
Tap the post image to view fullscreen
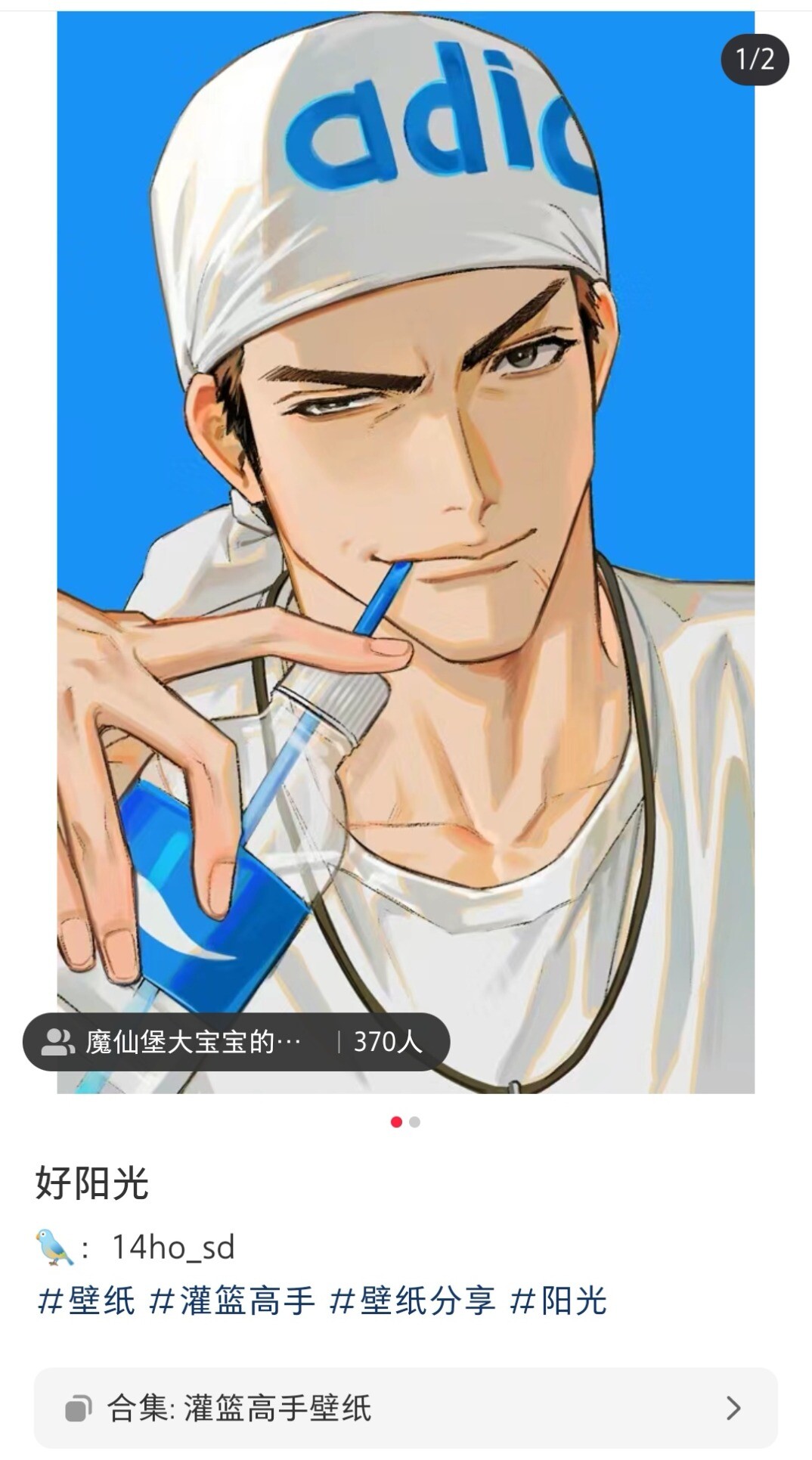tap(406, 552)
